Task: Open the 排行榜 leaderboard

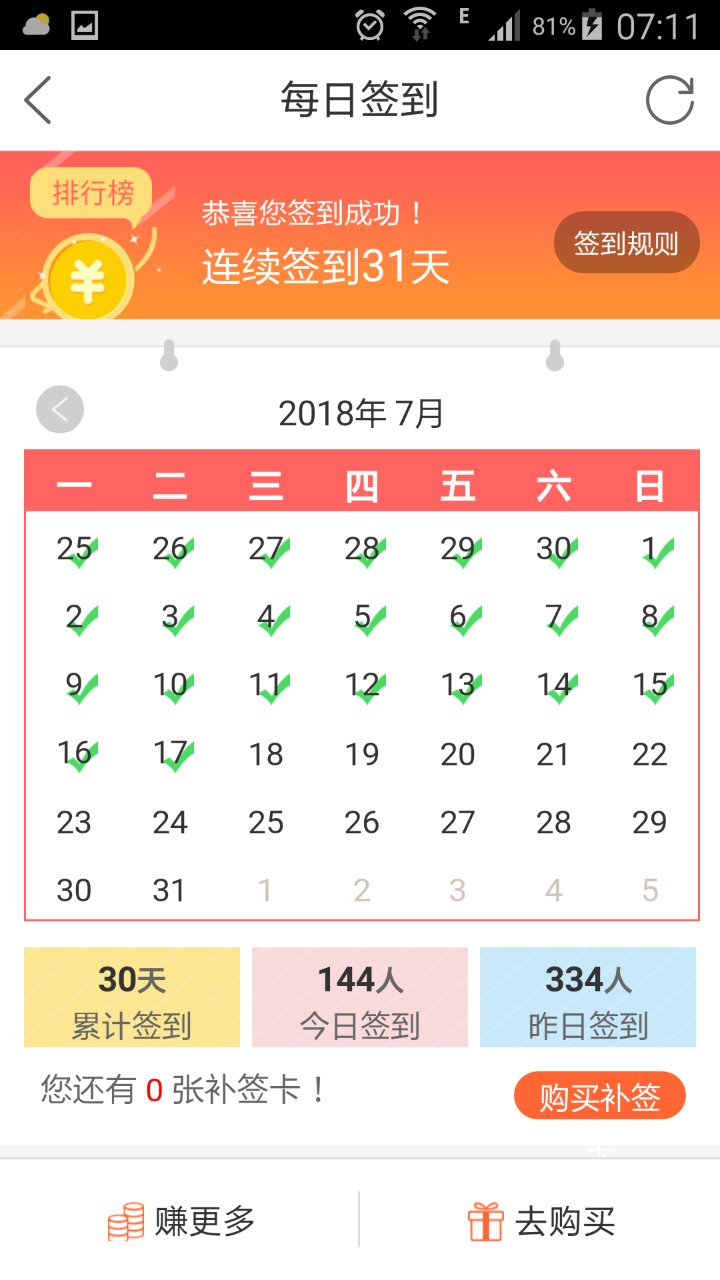Action: click(x=92, y=193)
